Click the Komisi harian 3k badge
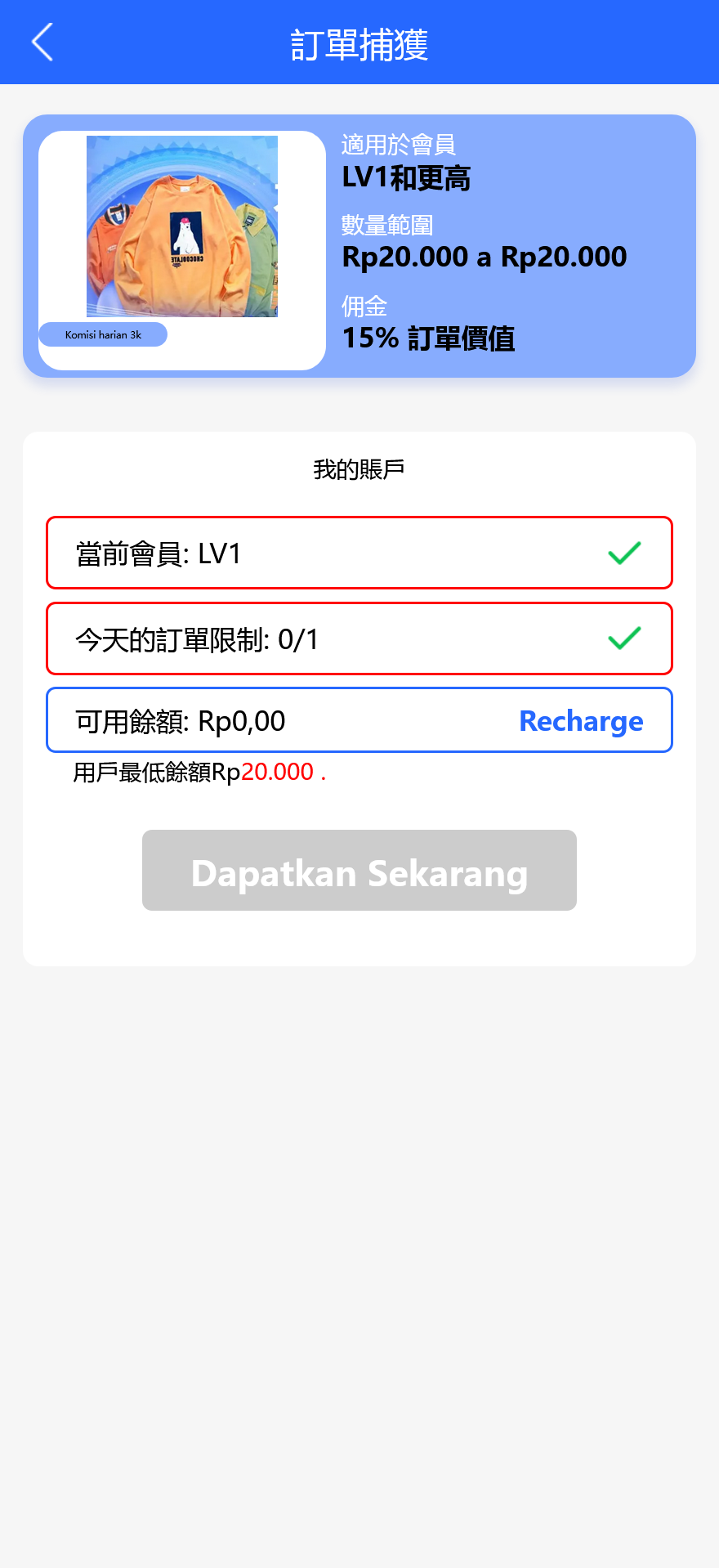Viewport: 719px width, 1568px height. coord(103,334)
